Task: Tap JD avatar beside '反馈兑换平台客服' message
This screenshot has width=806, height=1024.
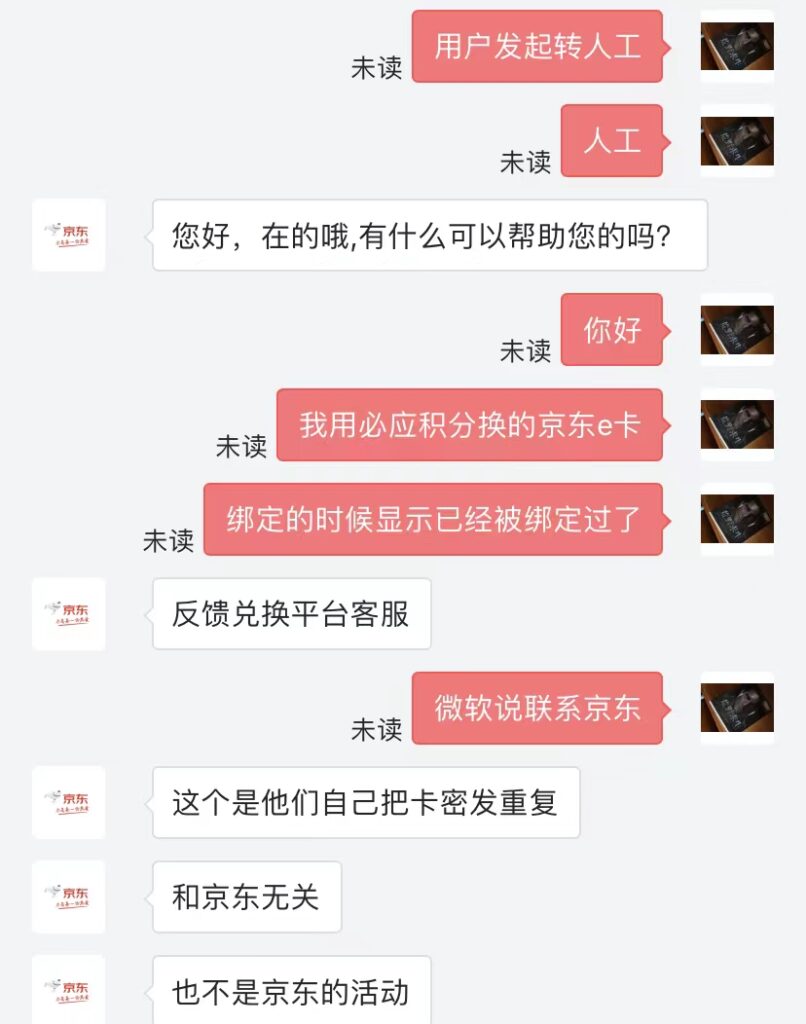Action: [68, 613]
